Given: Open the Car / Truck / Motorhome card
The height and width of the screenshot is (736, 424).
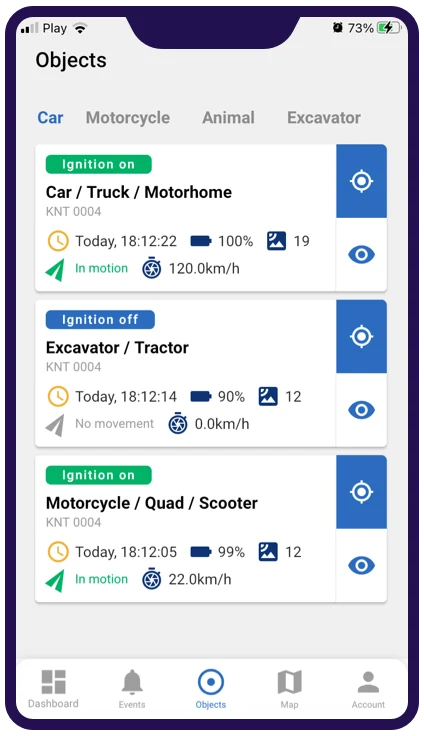Looking at the screenshot, I should tap(185, 218).
